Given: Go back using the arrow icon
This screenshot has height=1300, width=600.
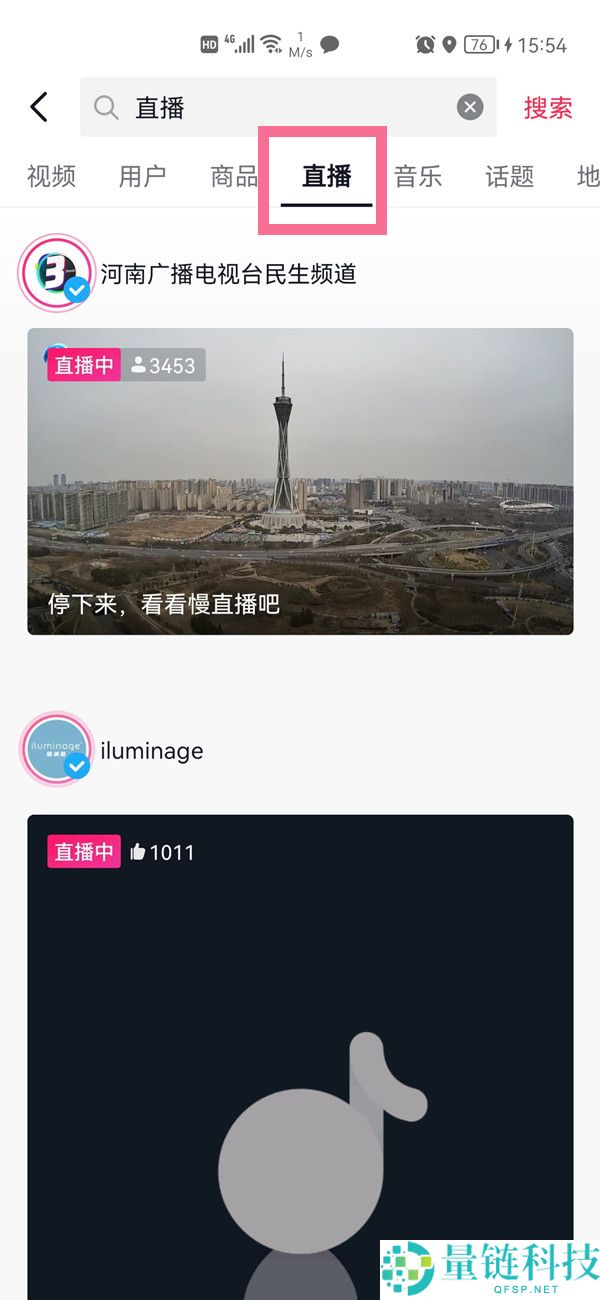Looking at the screenshot, I should [39, 107].
